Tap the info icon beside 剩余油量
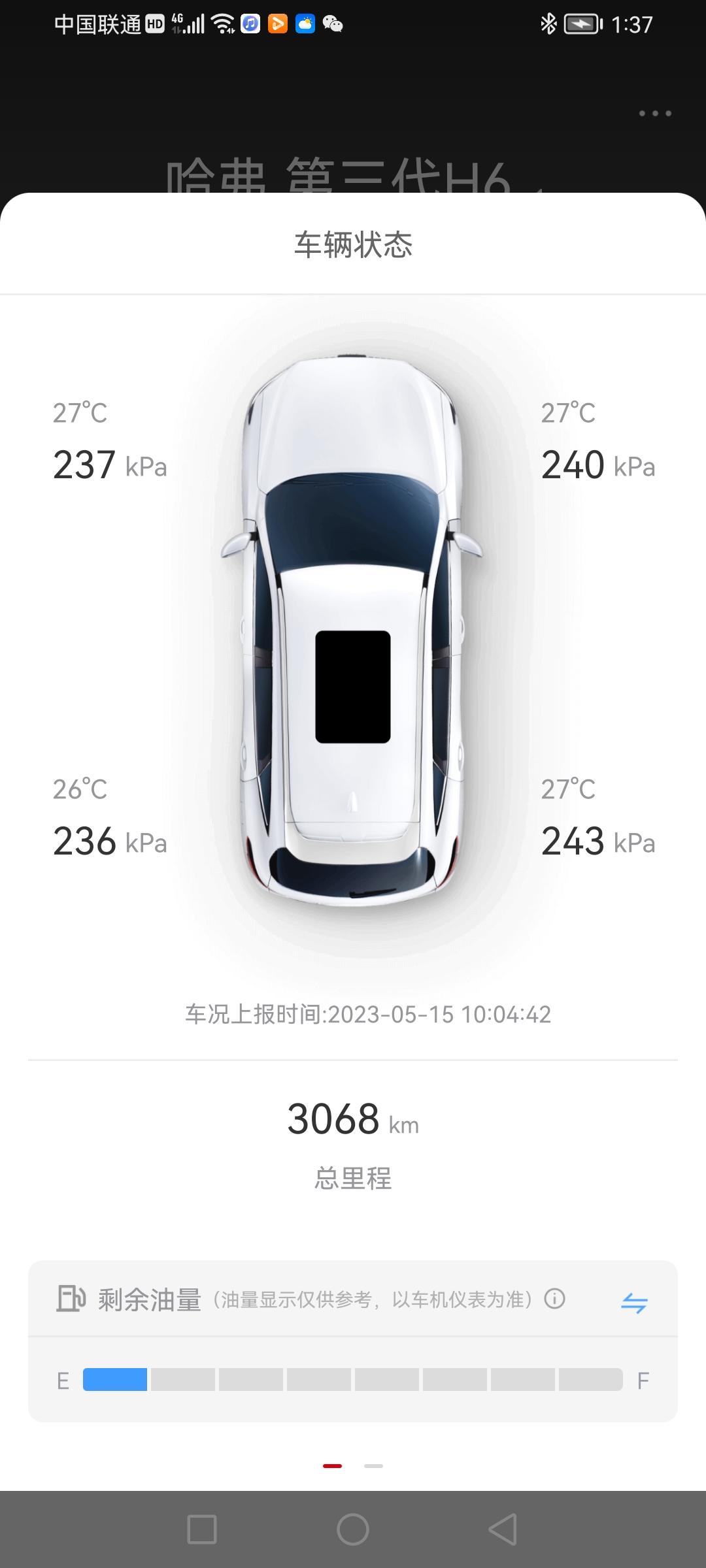The image size is (706, 1568). (554, 1298)
